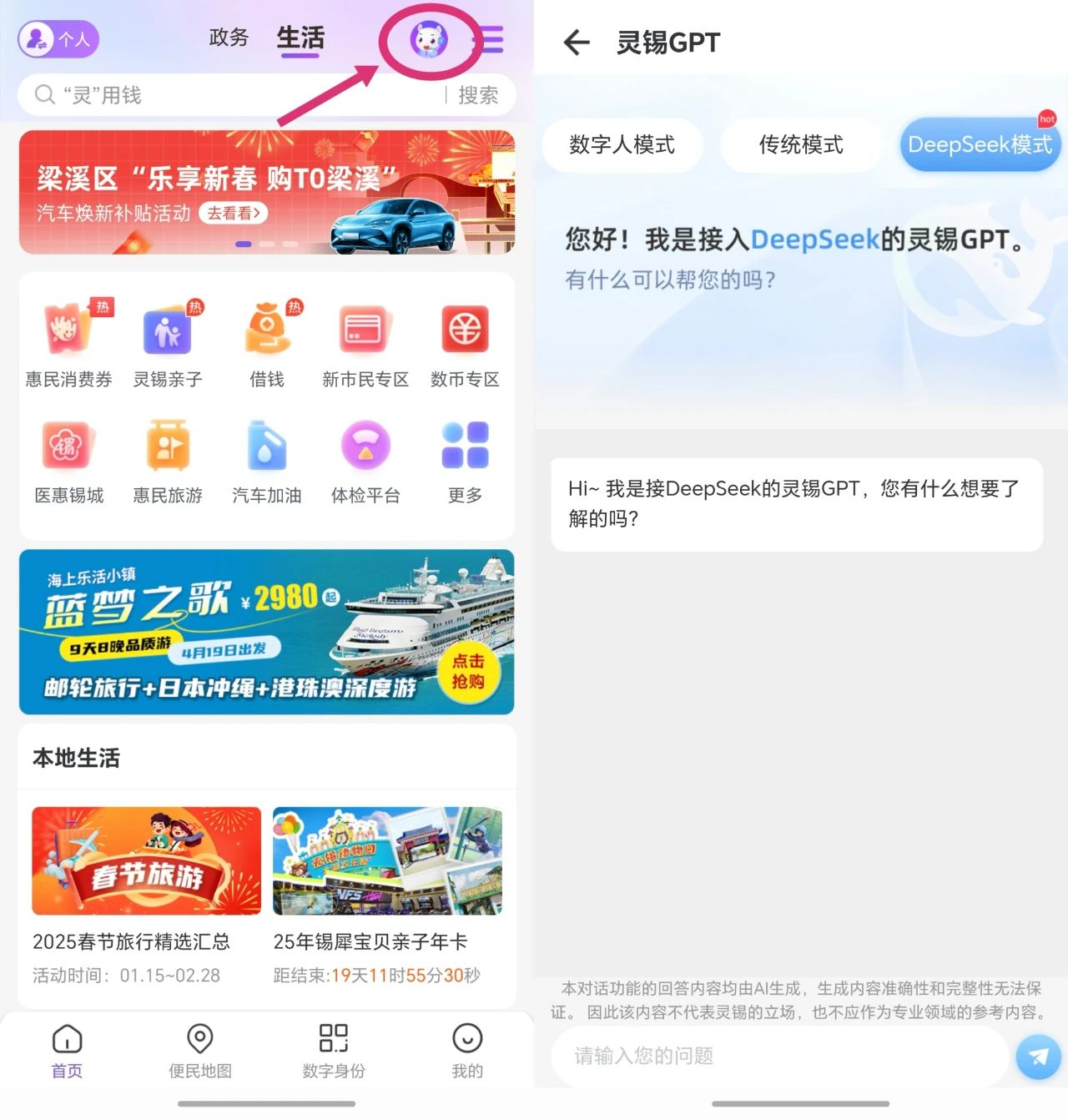Switch to the 政务 tab

[229, 38]
